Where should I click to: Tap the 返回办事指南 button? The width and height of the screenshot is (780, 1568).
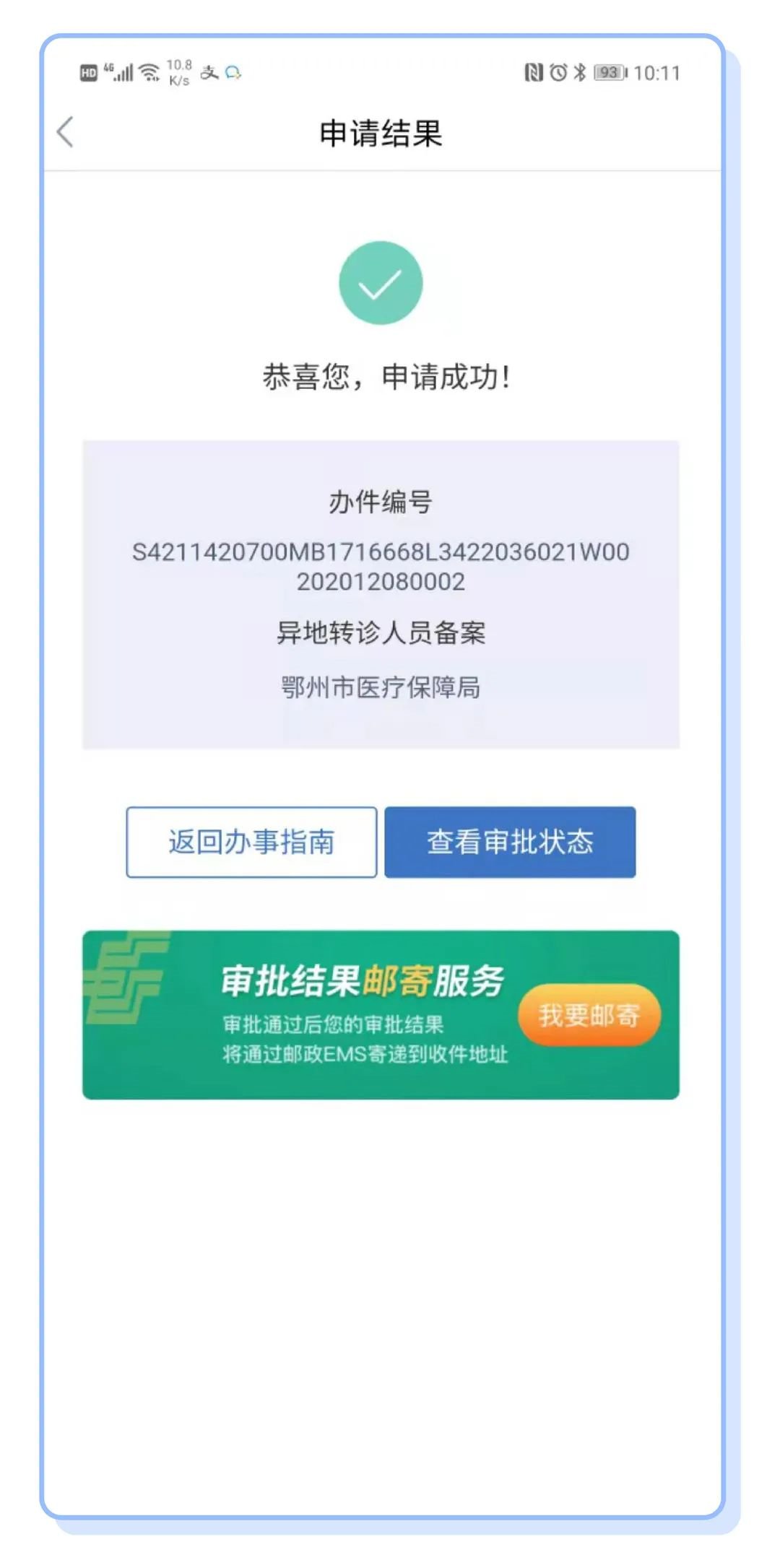click(251, 842)
